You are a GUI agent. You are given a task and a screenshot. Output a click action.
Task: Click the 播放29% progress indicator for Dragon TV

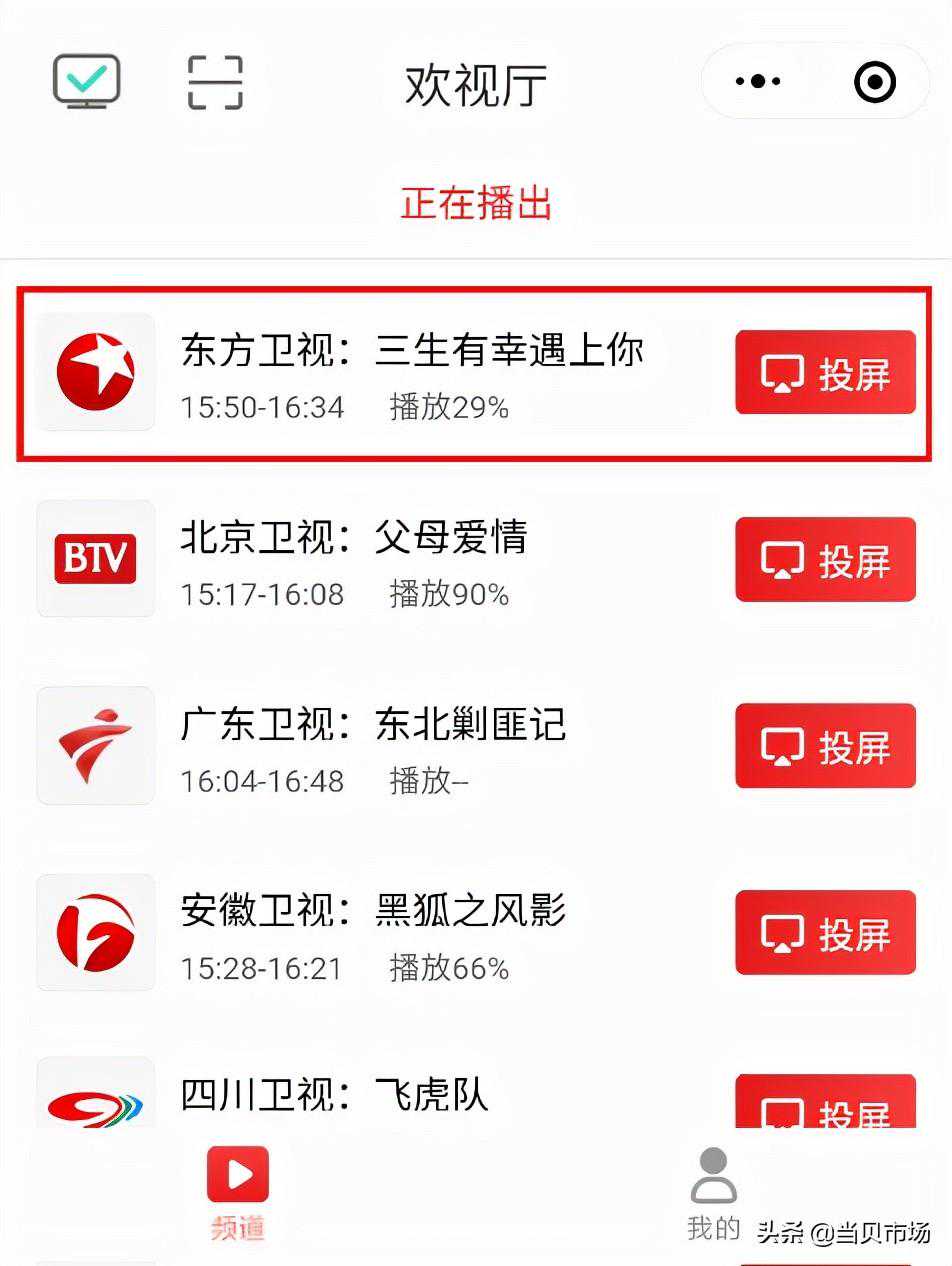(x=447, y=408)
